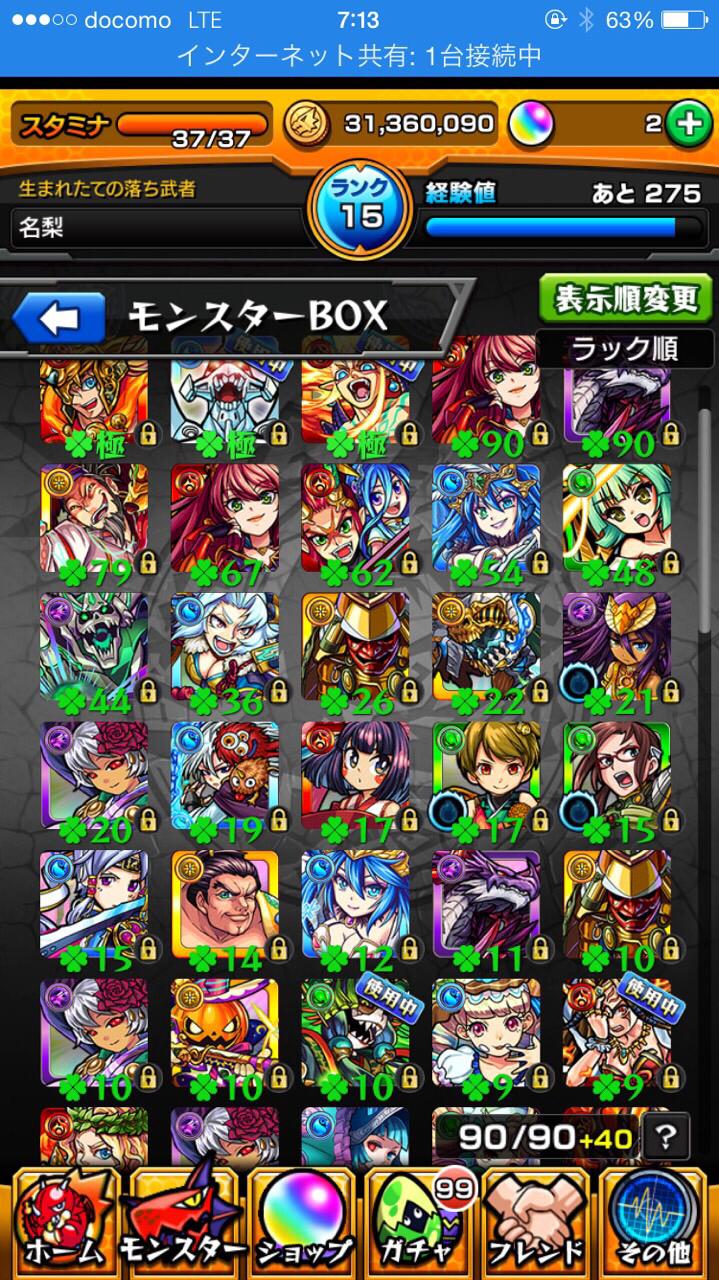This screenshot has width=719, height=1280.
Task: Go back using the blue arrow button
Action: pyautogui.click(x=58, y=319)
